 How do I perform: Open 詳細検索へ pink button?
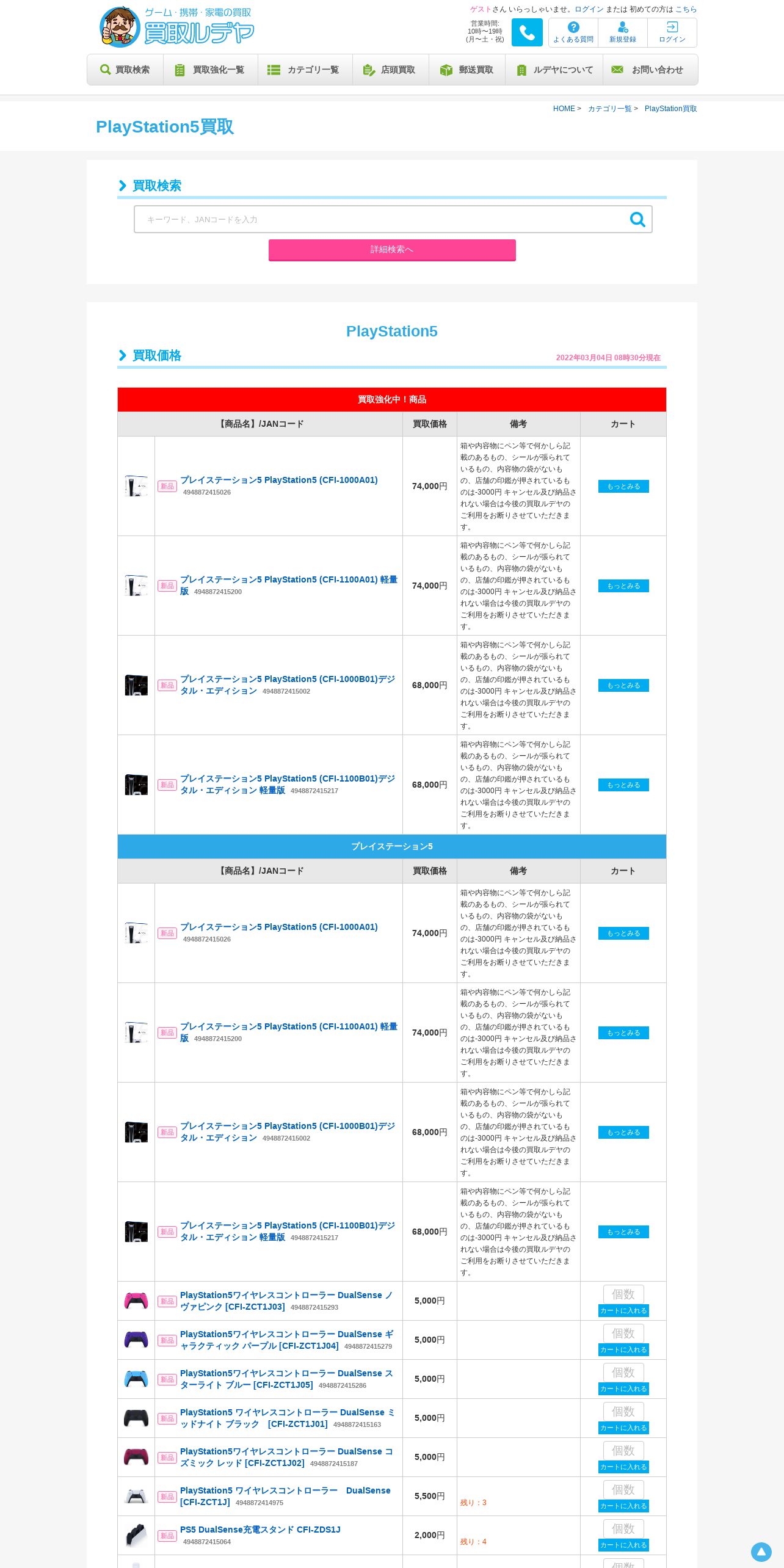pos(392,250)
